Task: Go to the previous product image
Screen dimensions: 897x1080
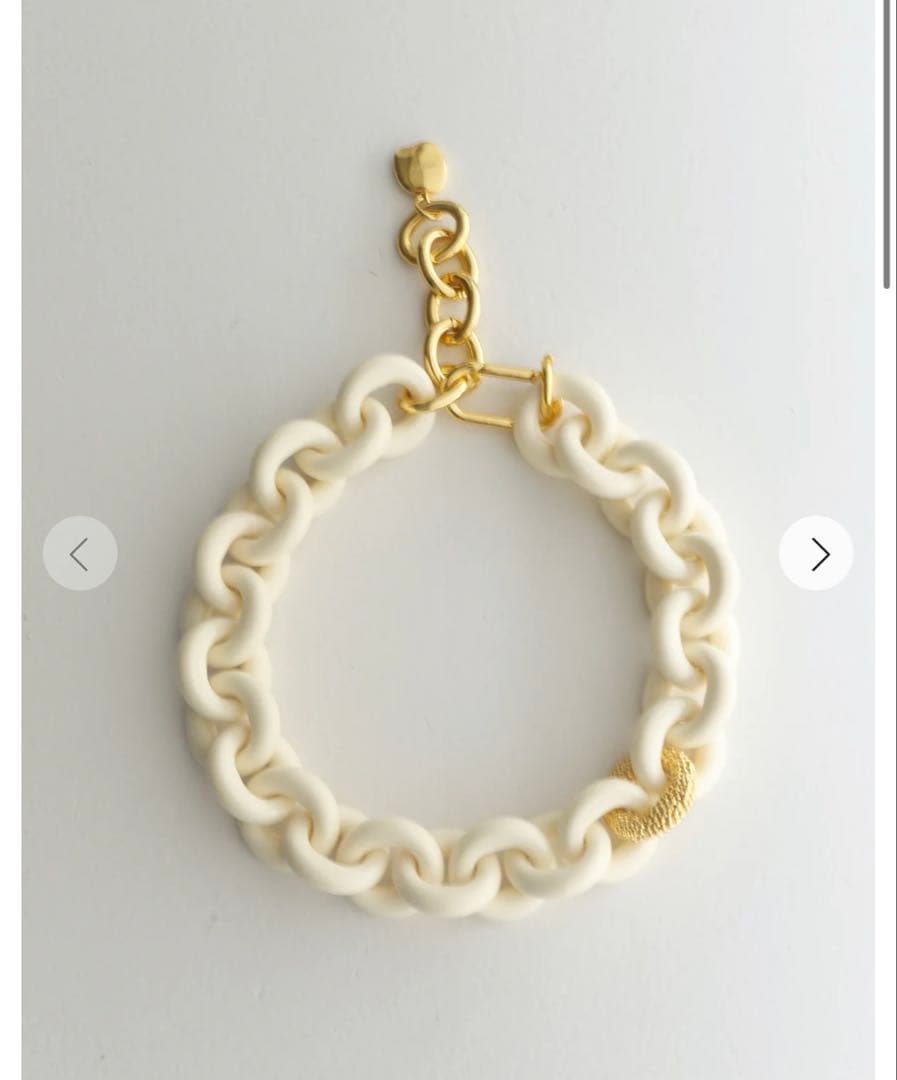Action: pyautogui.click(x=80, y=553)
